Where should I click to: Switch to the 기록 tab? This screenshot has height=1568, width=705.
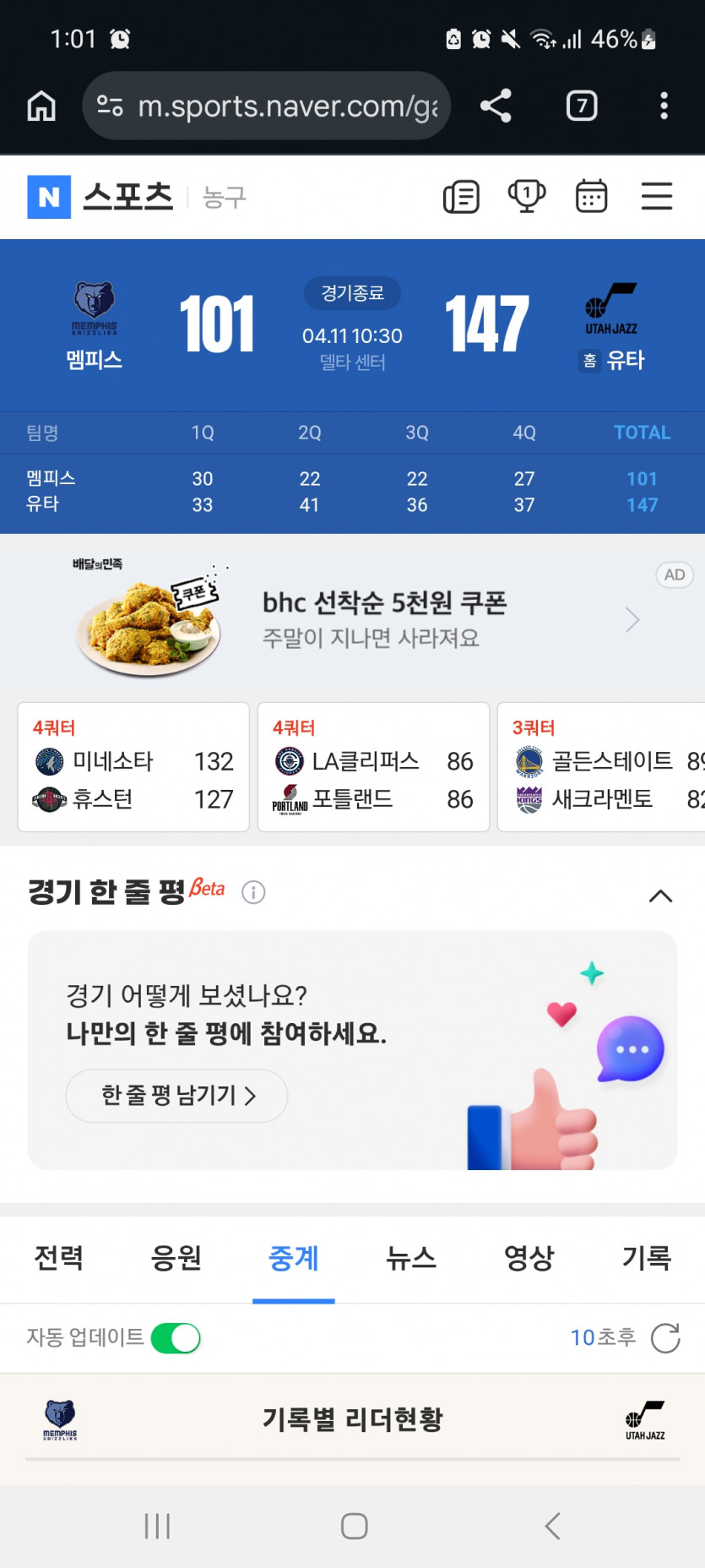(646, 1259)
